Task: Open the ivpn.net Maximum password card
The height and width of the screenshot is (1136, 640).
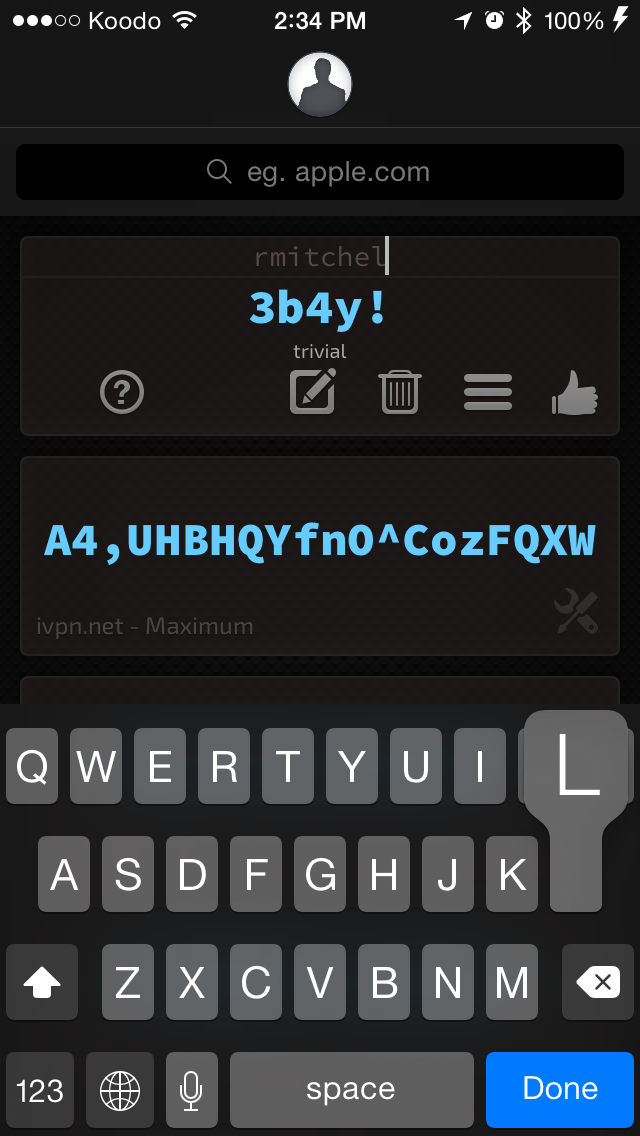Action: [x=320, y=541]
